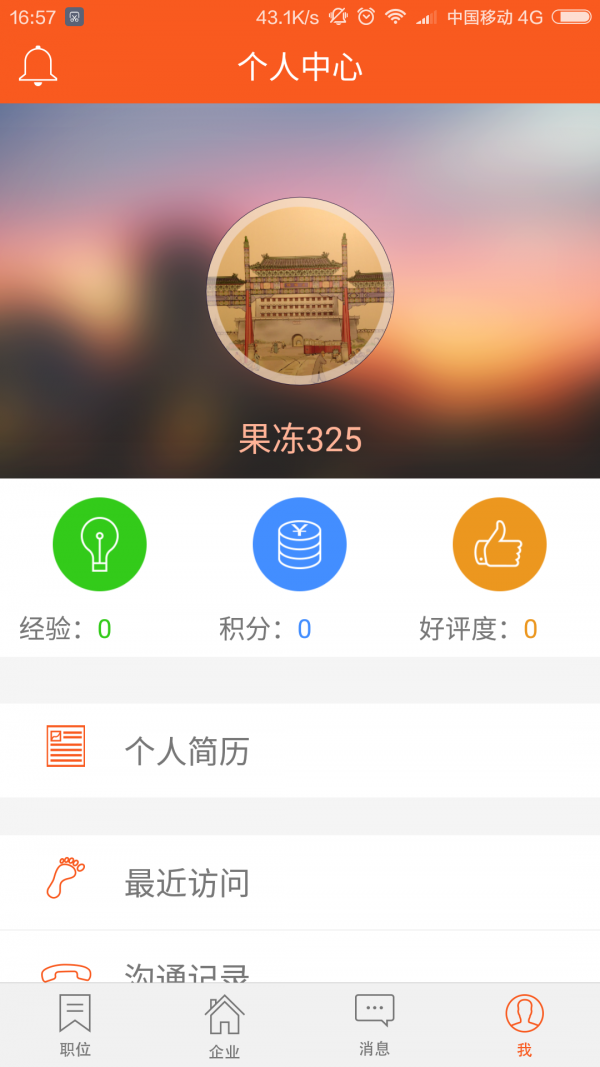Viewport: 600px width, 1067px height.
Task: Open the blue 积分 coins icon
Action: (x=300, y=545)
